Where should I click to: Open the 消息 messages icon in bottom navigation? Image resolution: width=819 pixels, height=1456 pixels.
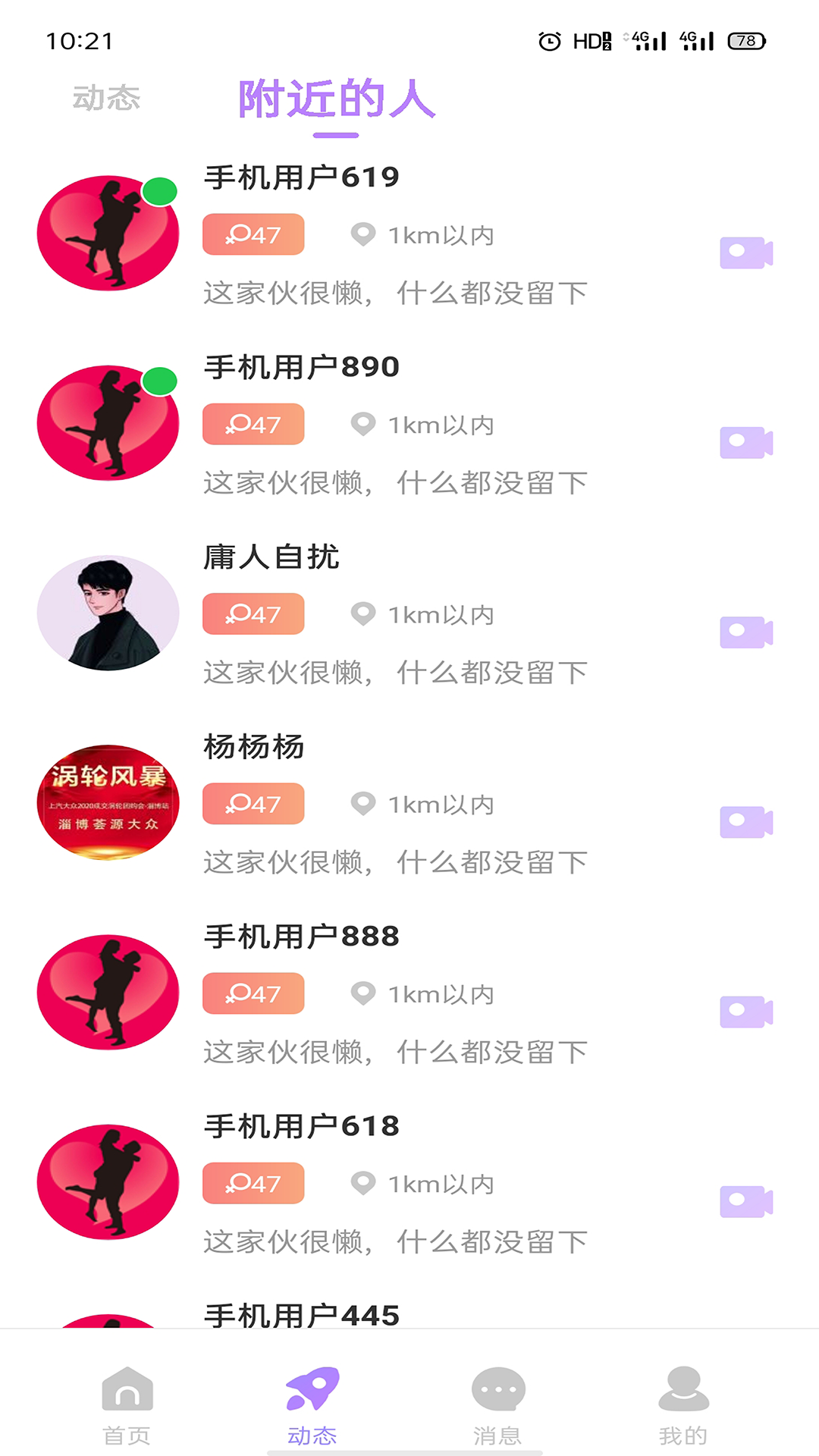tap(497, 1388)
